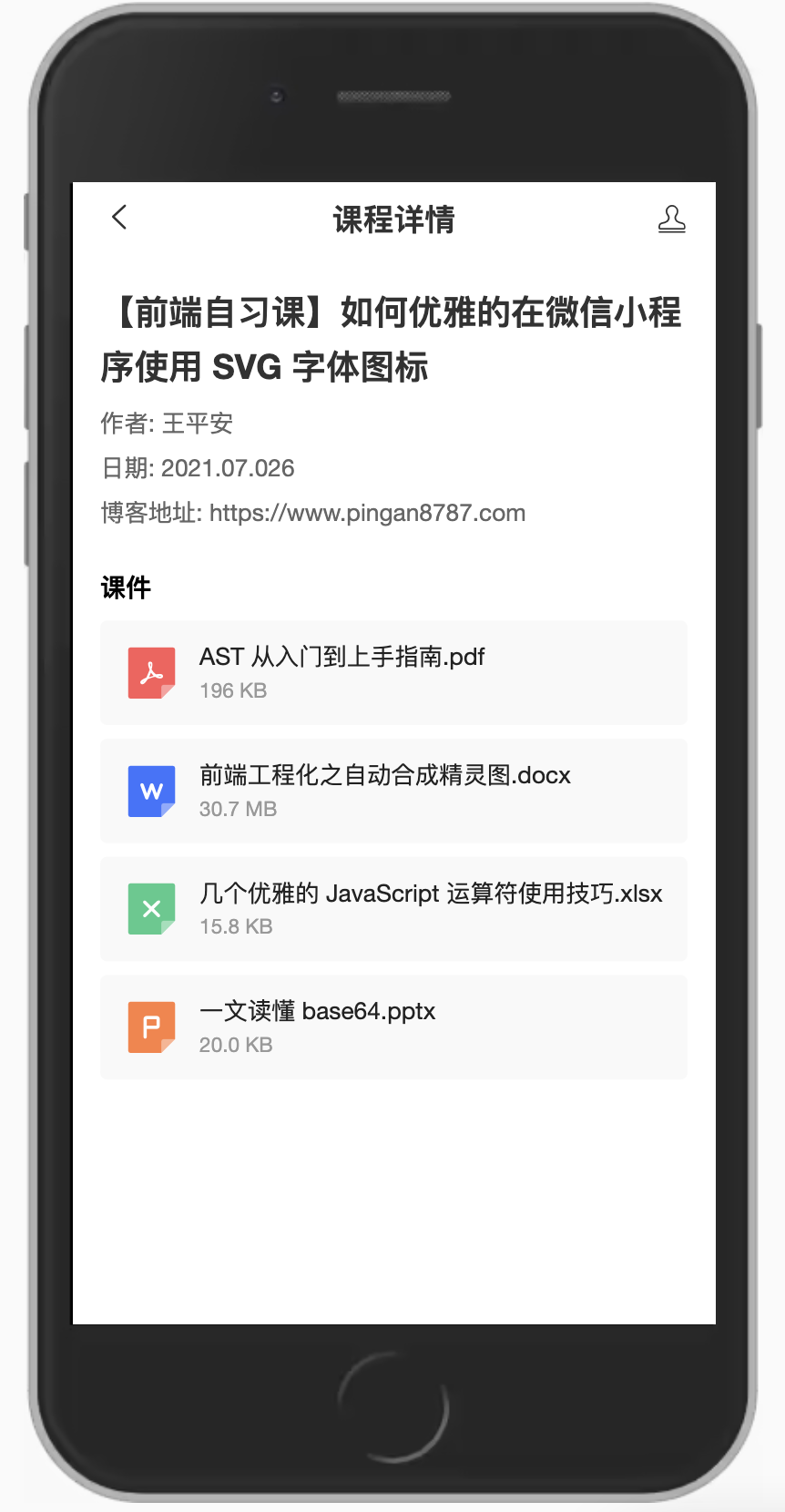Open 前端工程化之自动合成精灵图.docx
This screenshot has height=1512, width=785.
coord(393,791)
